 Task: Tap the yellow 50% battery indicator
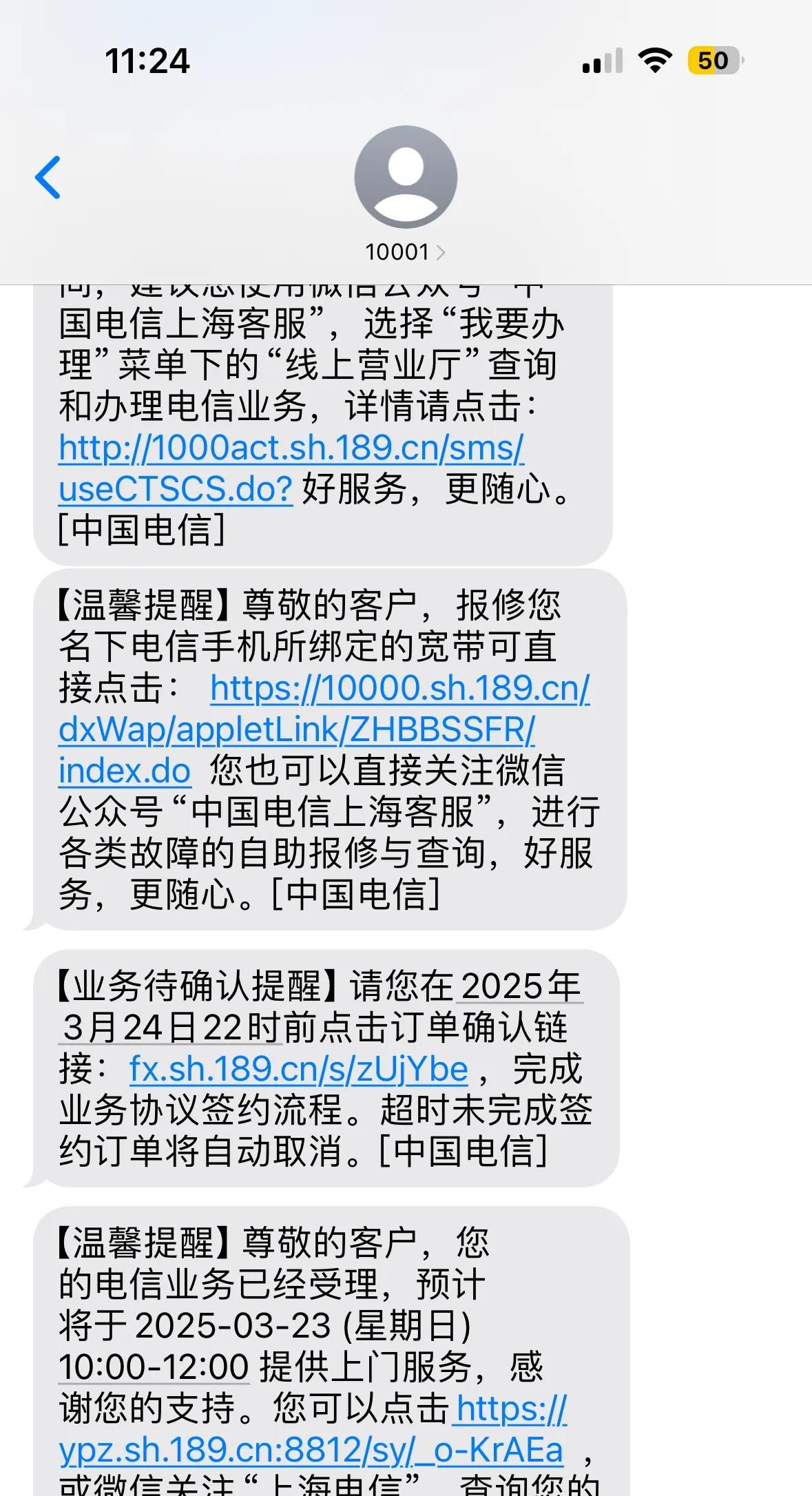click(713, 61)
